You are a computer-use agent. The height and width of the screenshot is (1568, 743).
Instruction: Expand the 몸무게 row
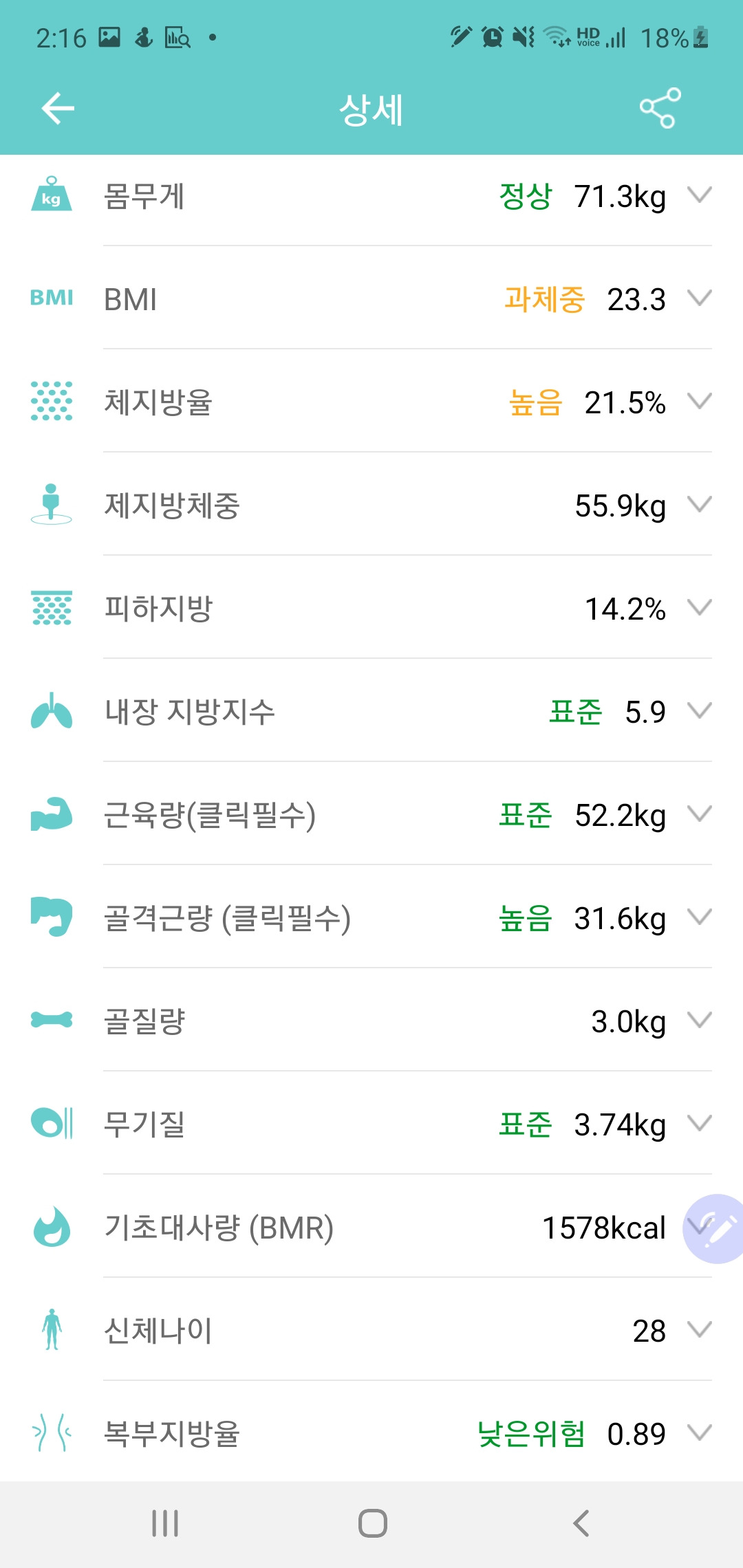click(371, 197)
